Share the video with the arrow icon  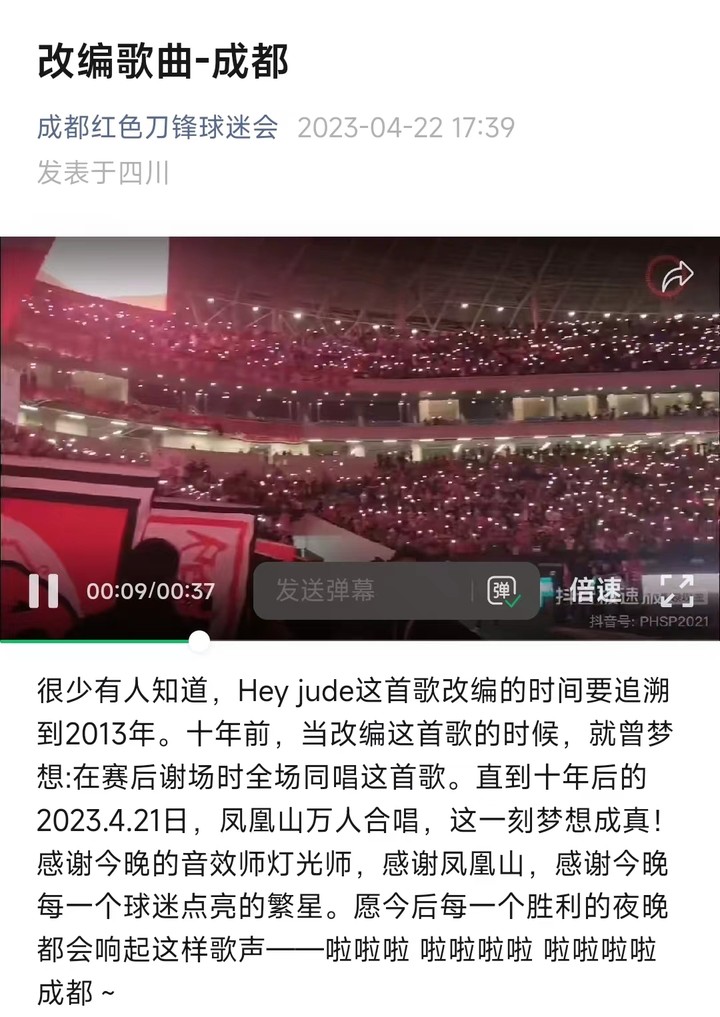676,276
